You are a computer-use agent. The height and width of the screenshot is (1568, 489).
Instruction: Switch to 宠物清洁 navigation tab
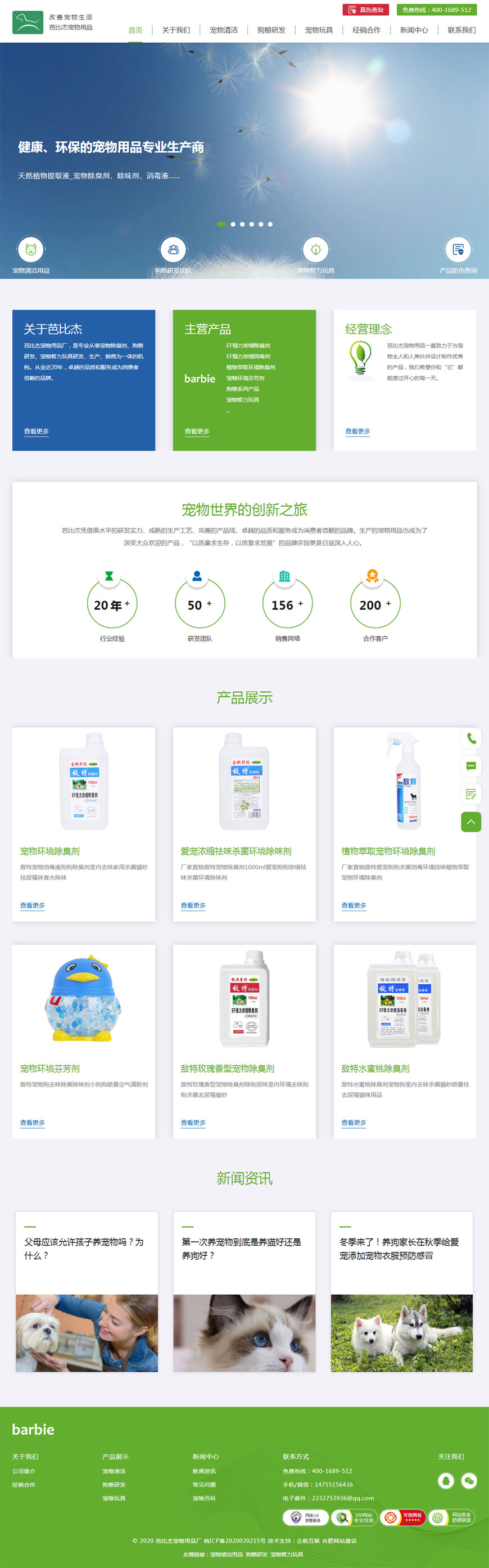[x=223, y=30]
